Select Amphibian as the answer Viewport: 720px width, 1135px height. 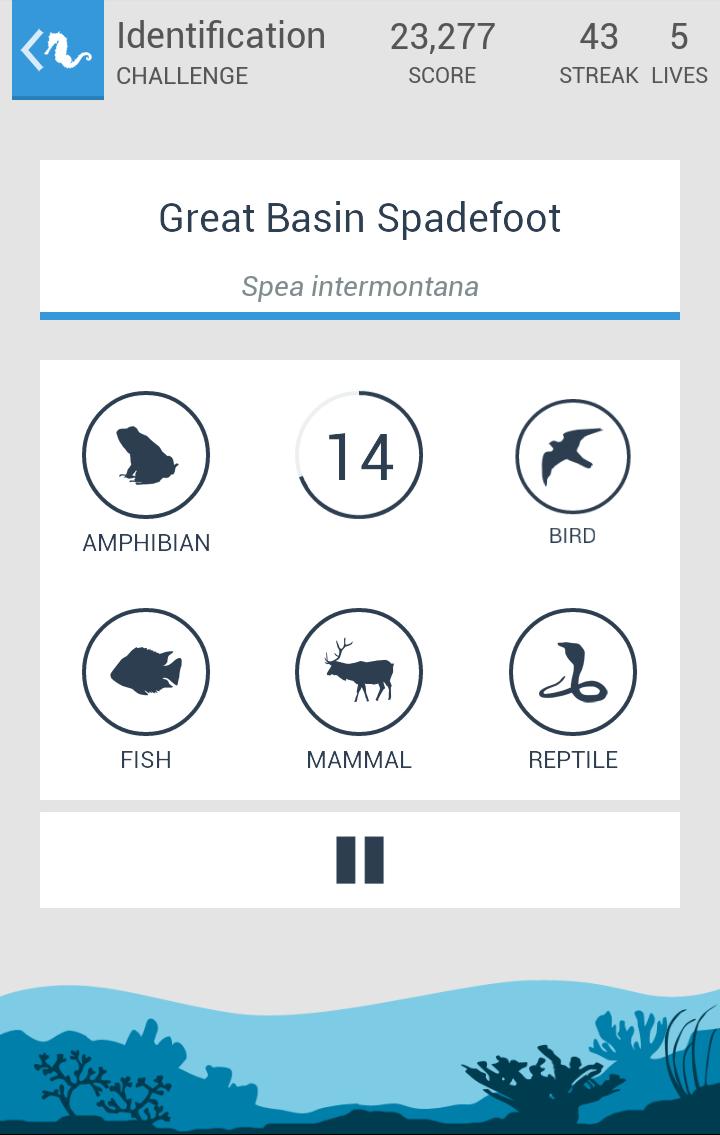click(146, 455)
